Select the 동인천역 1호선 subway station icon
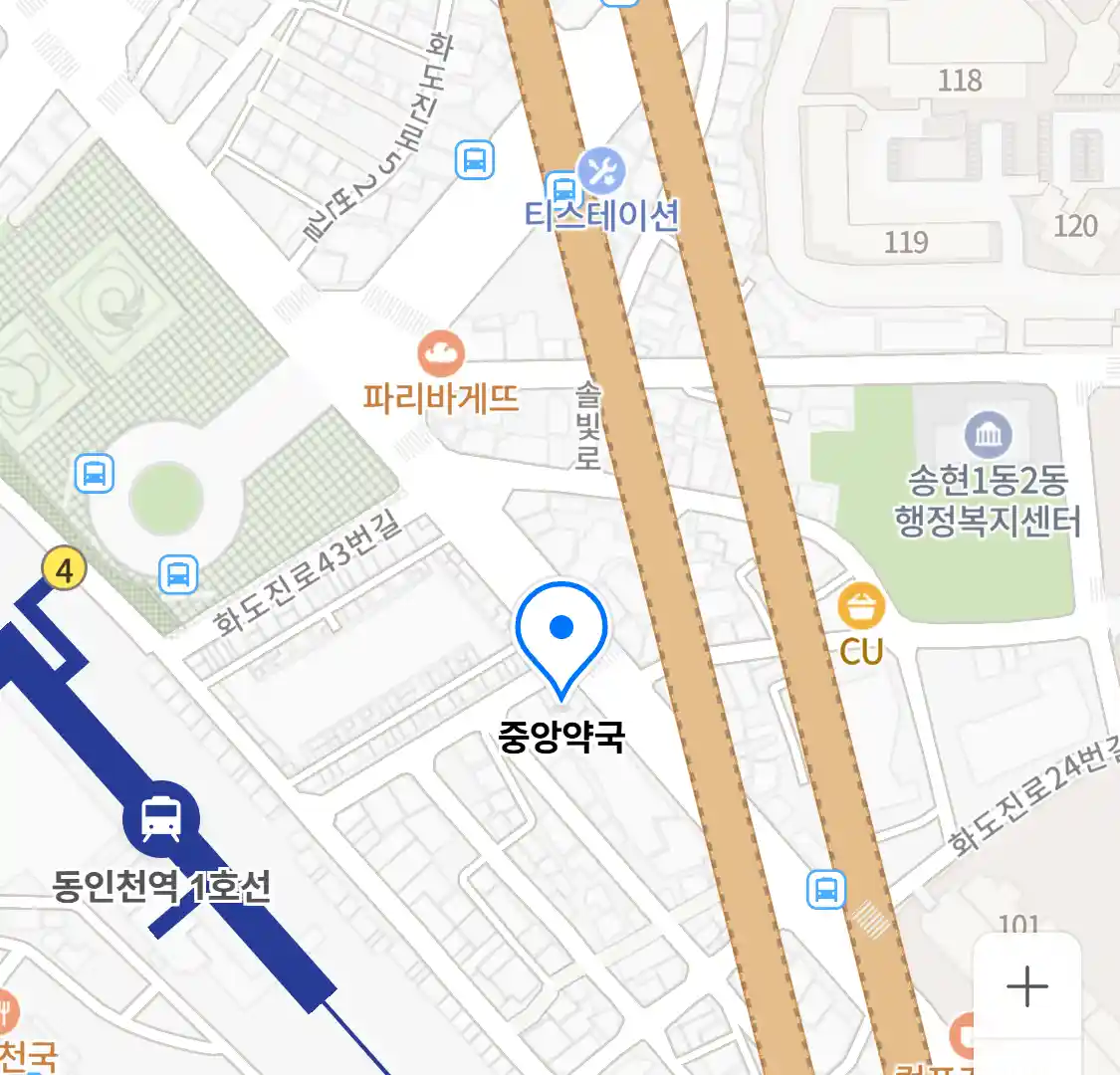 (160, 818)
